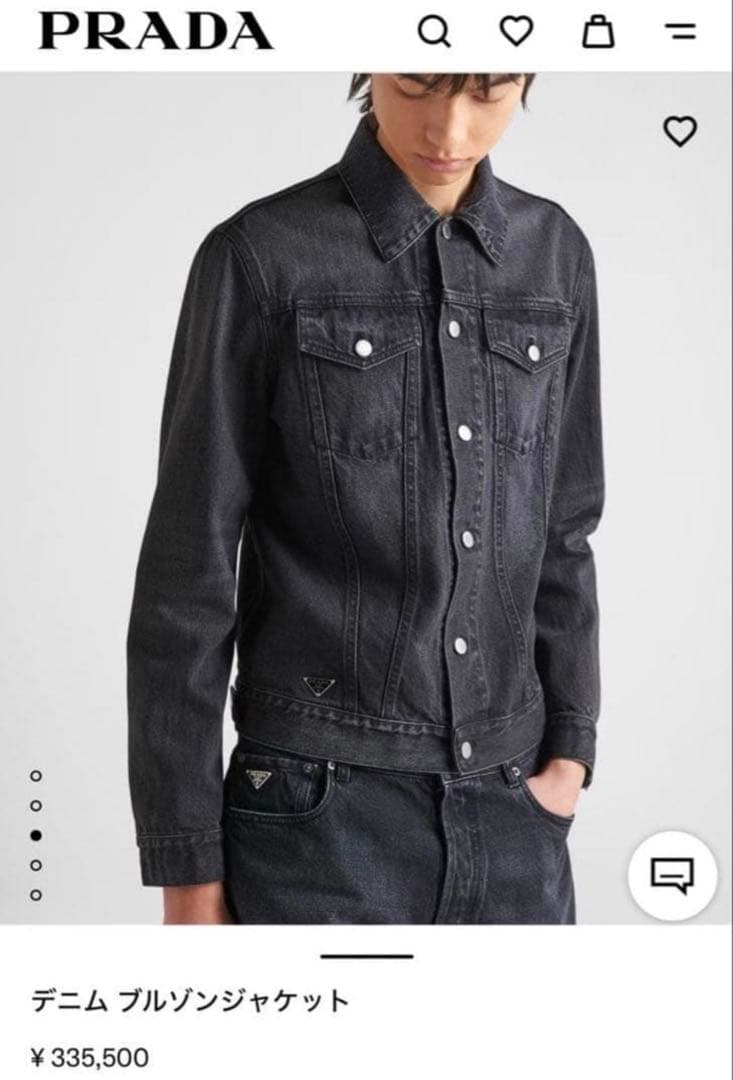Select the first image indicator dot
Screen dimensions: 733x1080
coord(36,776)
